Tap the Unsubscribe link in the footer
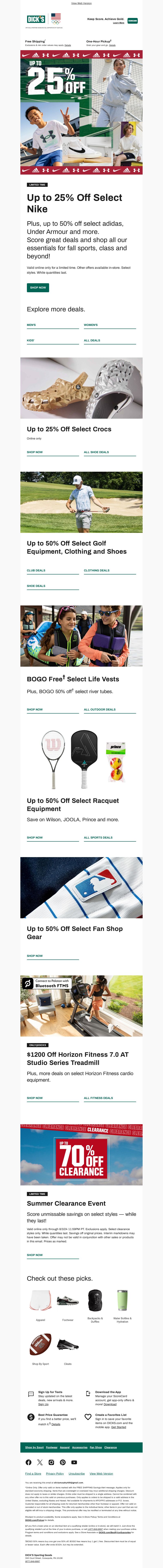 (x=77, y=1474)
